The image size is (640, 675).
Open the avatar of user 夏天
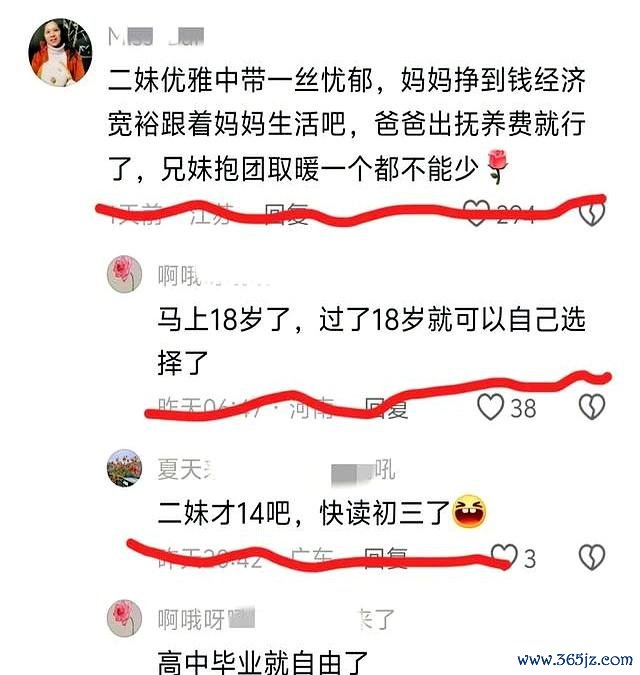pos(124,468)
